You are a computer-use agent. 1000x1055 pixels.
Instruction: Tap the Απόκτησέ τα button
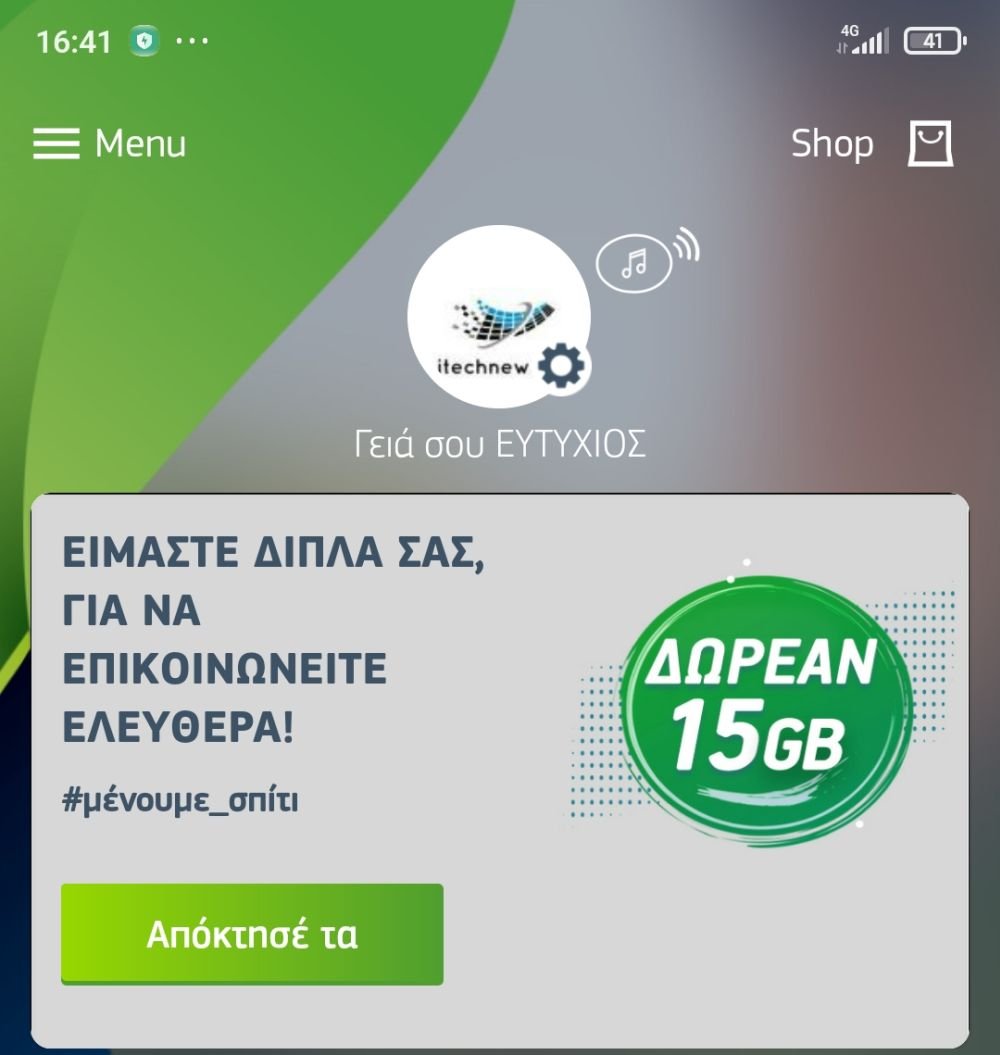pos(252,935)
